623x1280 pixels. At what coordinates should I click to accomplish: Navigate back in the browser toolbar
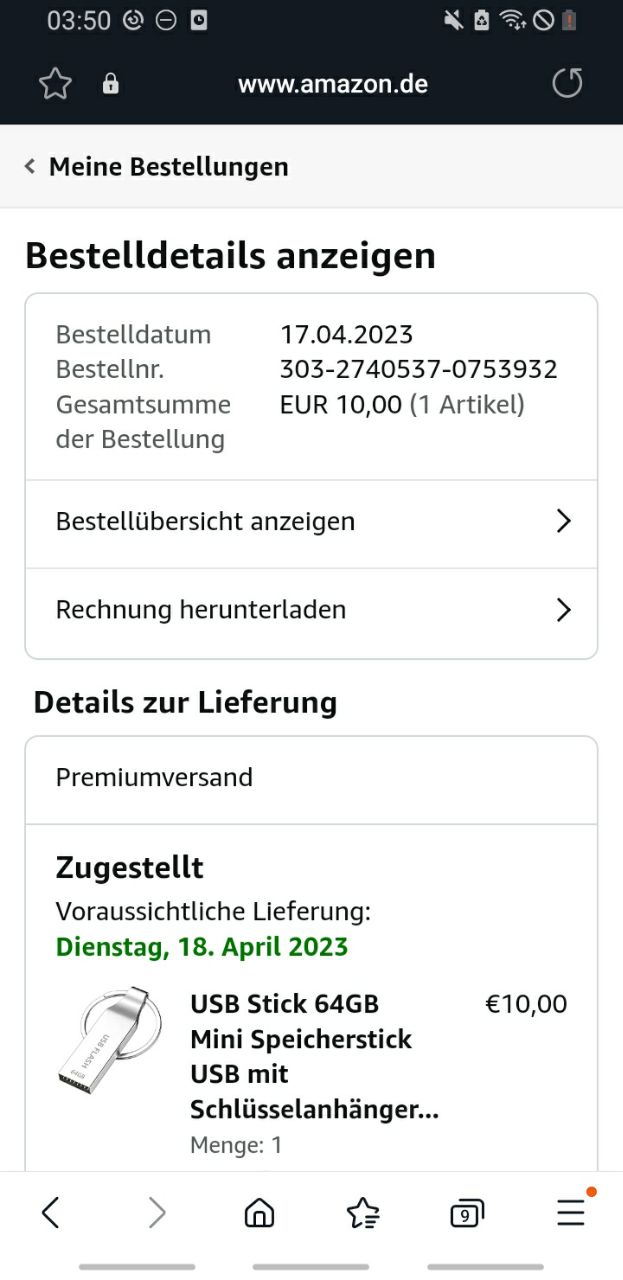pos(51,1213)
